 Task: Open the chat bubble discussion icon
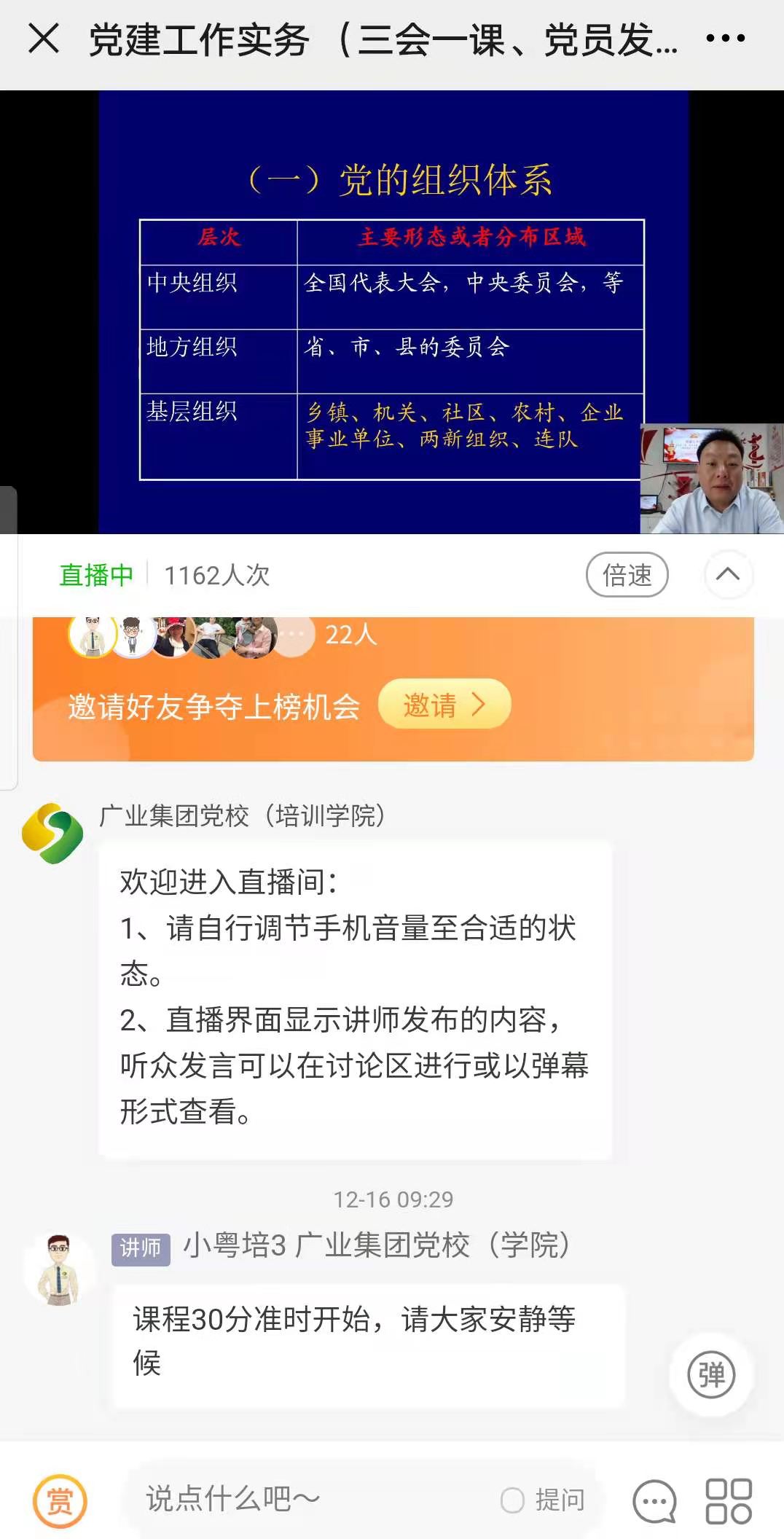pos(654,1501)
